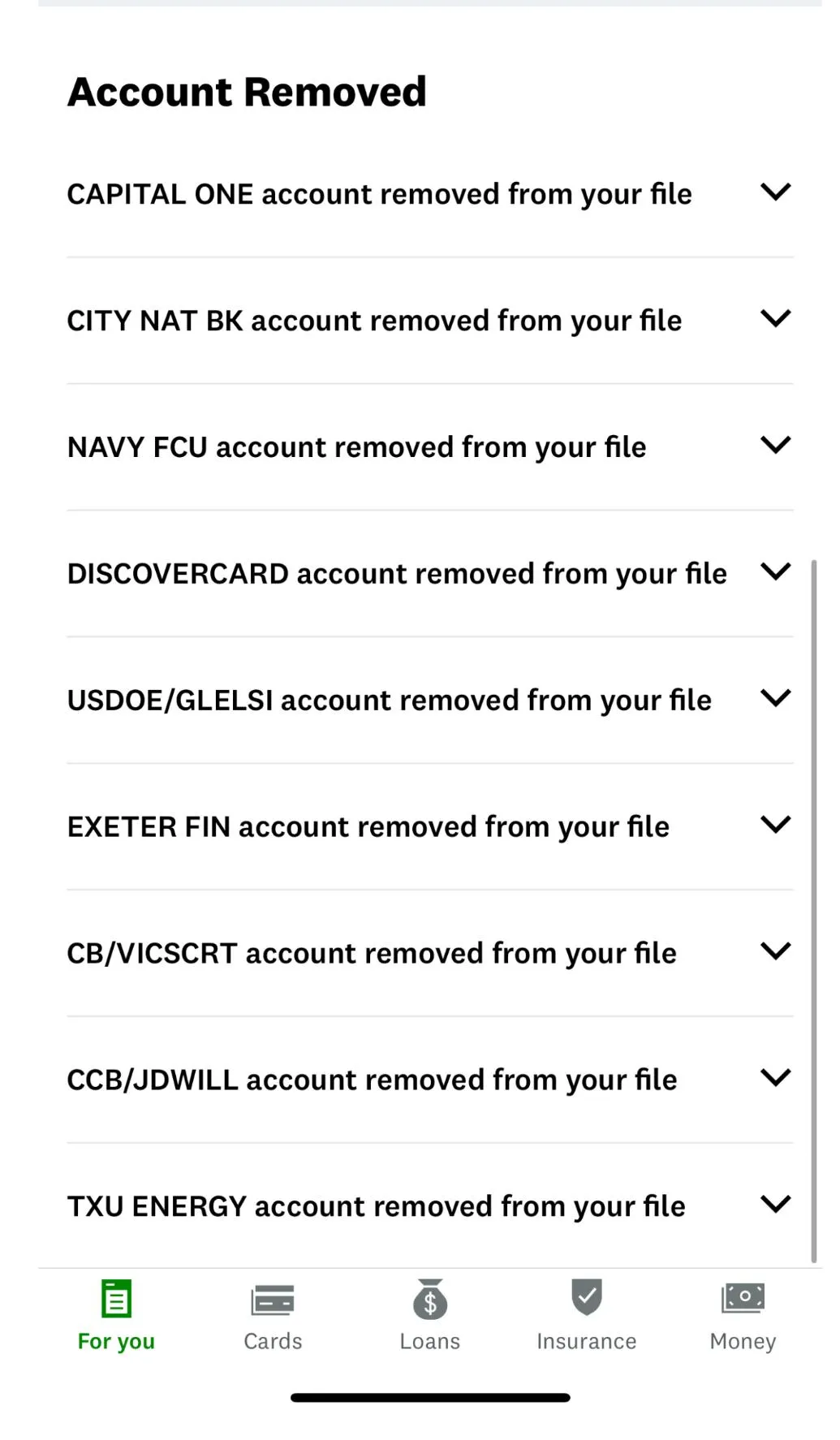Expand the CAPITAL ONE account removed row

(429, 194)
